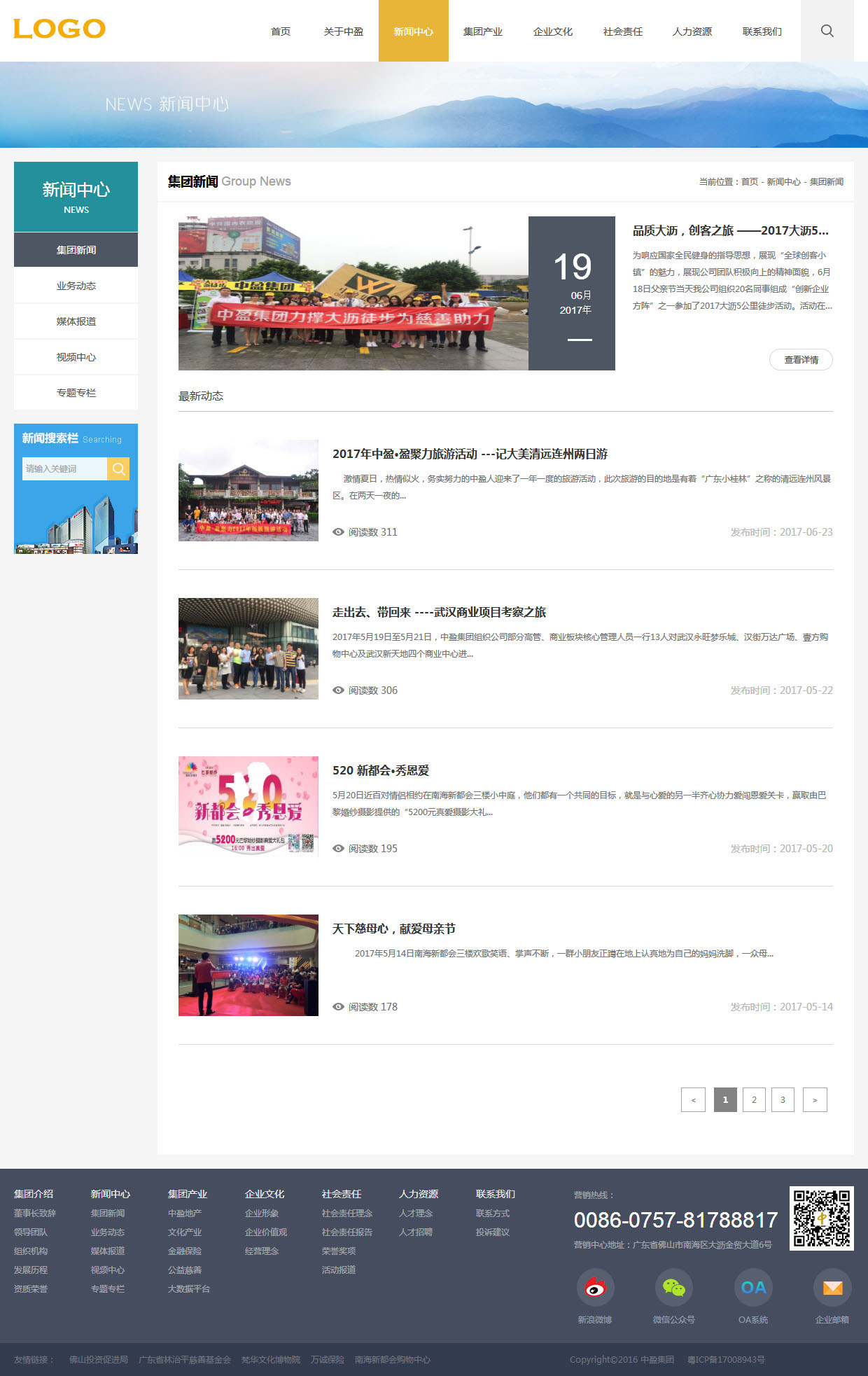Select 业务动态 in the sidebar

tap(76, 286)
